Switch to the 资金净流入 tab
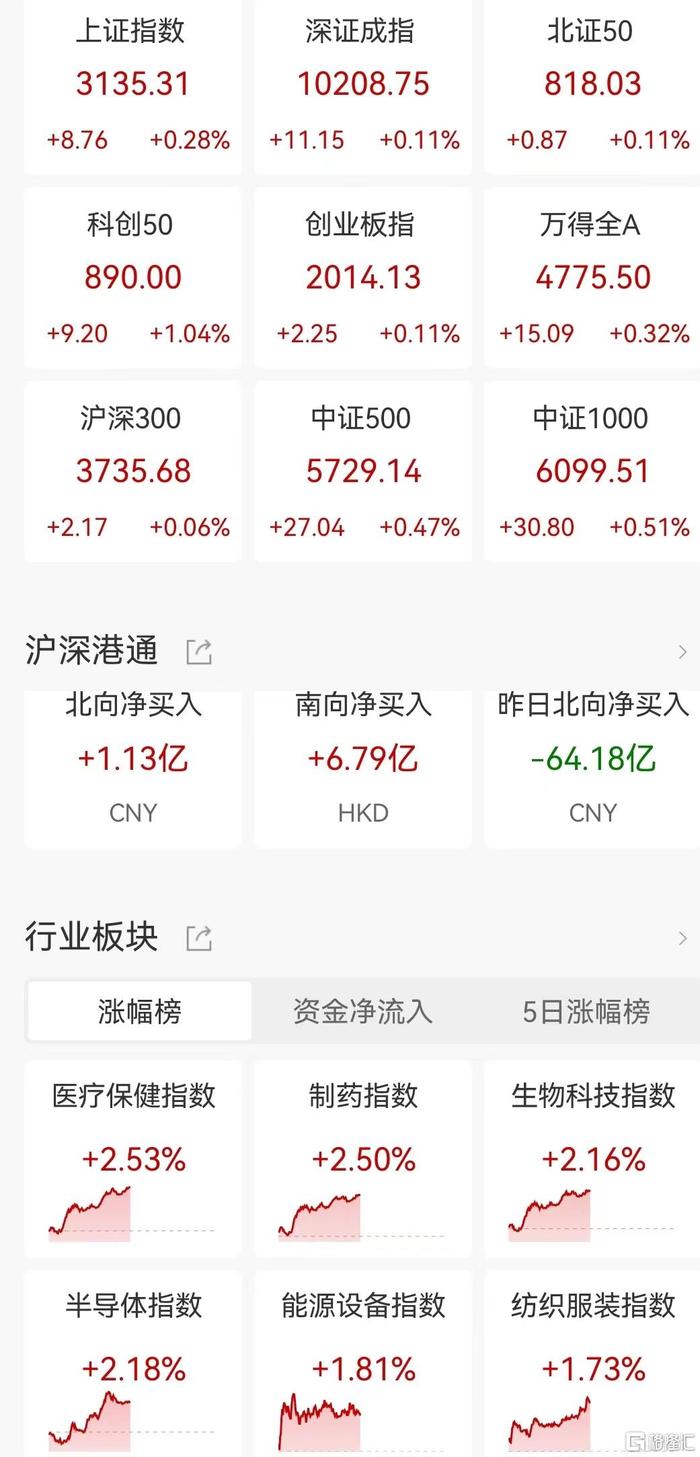The image size is (700, 1457). [363, 1011]
